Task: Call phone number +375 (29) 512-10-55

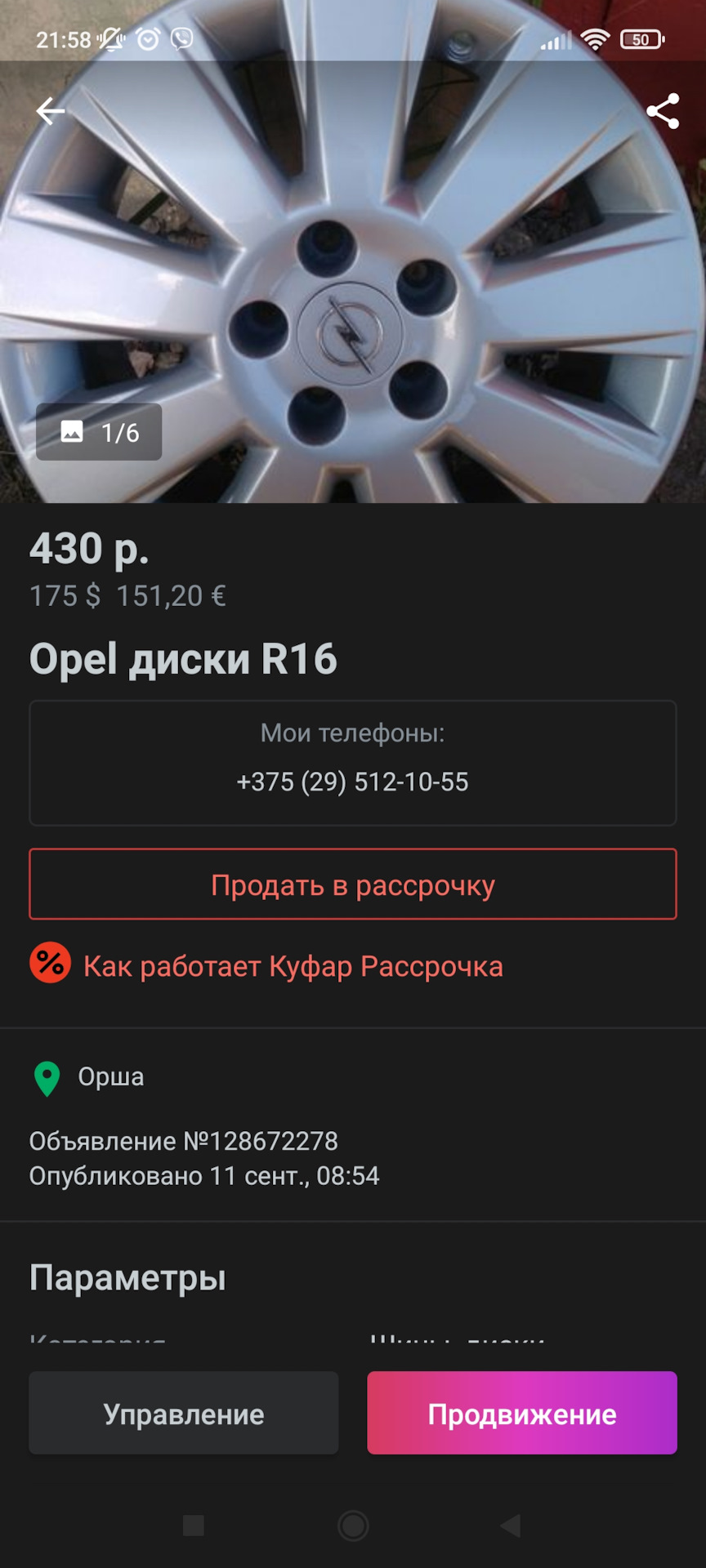Action: 353,782
